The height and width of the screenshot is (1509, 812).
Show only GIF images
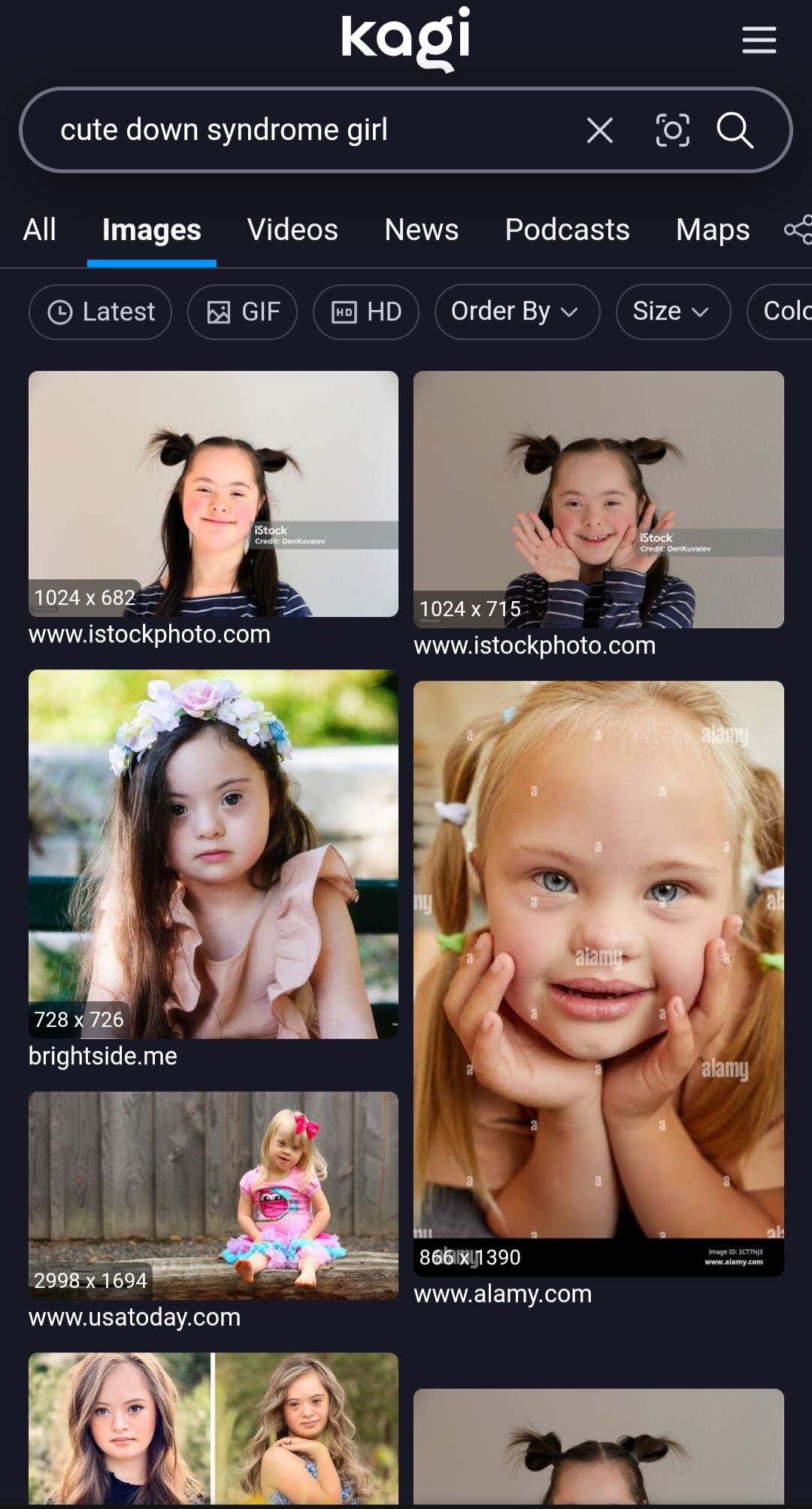(x=242, y=311)
